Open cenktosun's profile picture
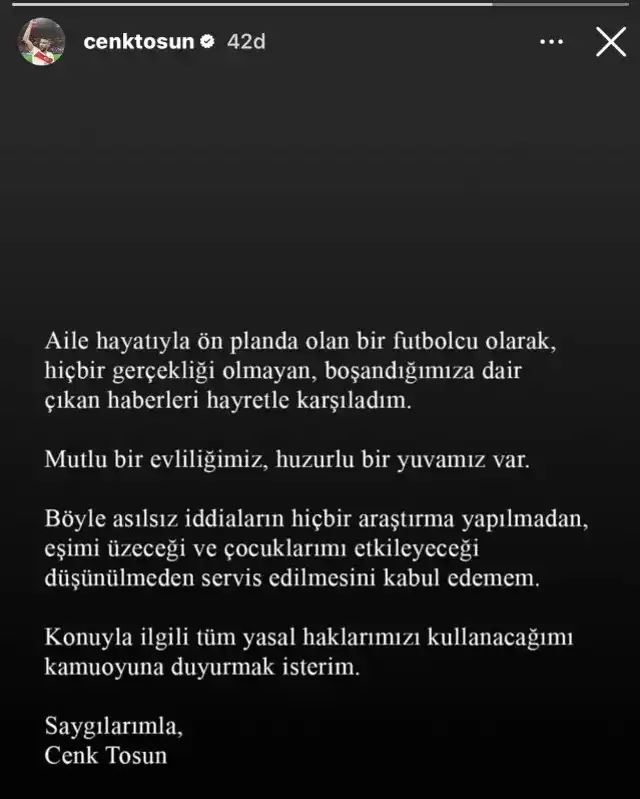 tap(41, 43)
